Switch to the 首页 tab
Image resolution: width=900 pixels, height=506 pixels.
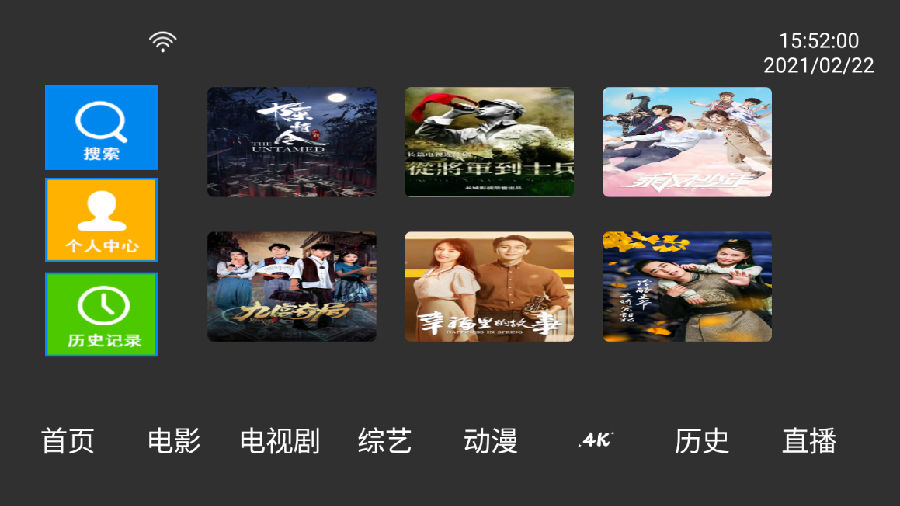(68, 441)
